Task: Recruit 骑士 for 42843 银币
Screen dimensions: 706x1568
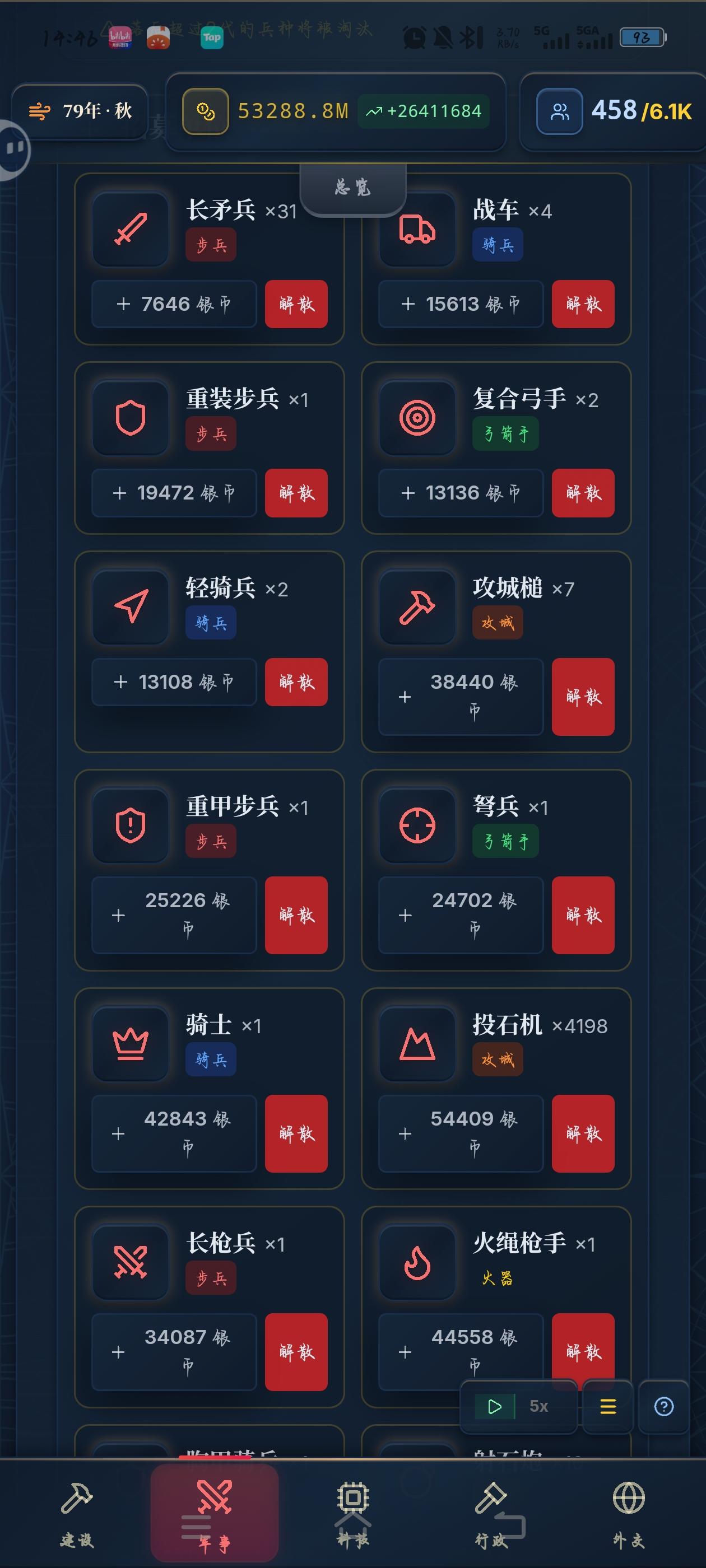Action: pos(174,1133)
